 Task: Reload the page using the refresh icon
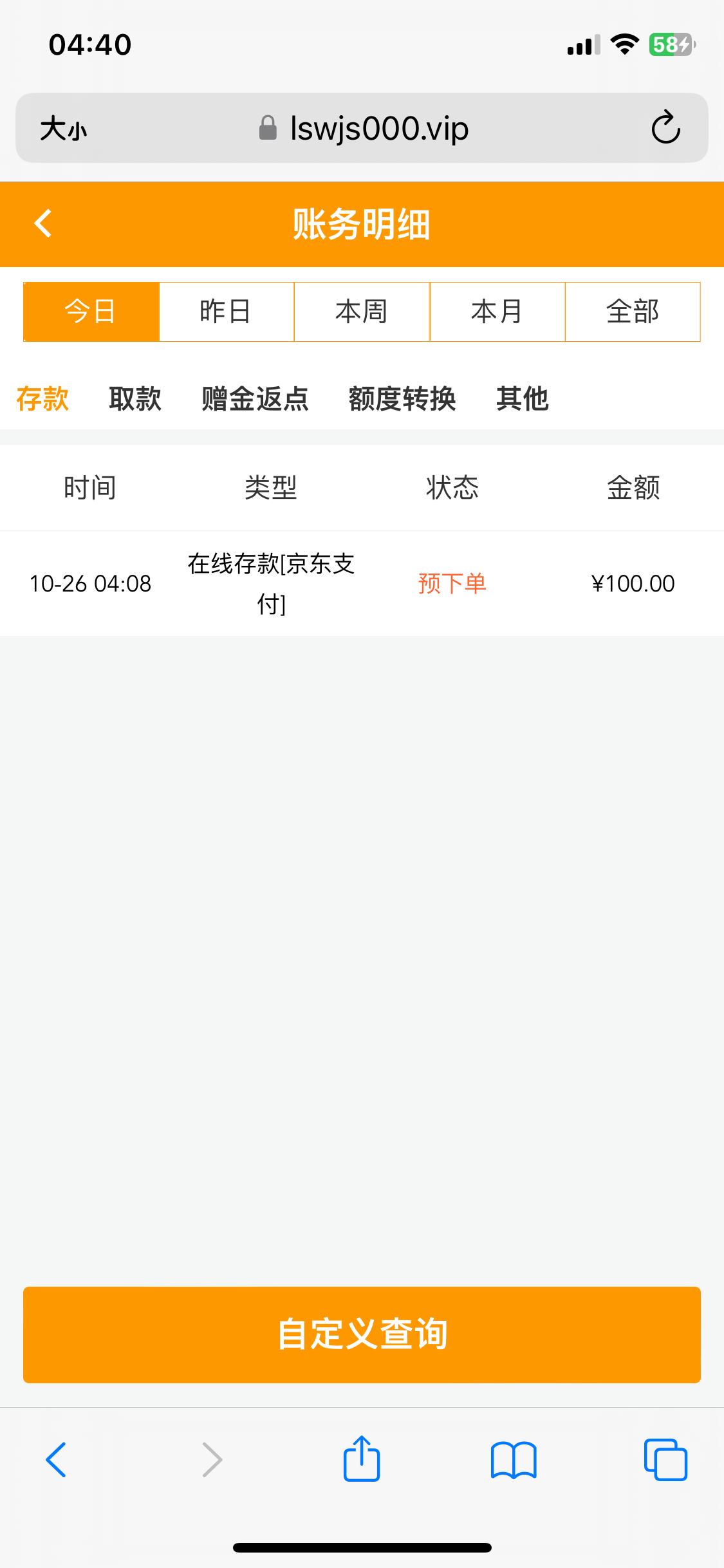(666, 127)
